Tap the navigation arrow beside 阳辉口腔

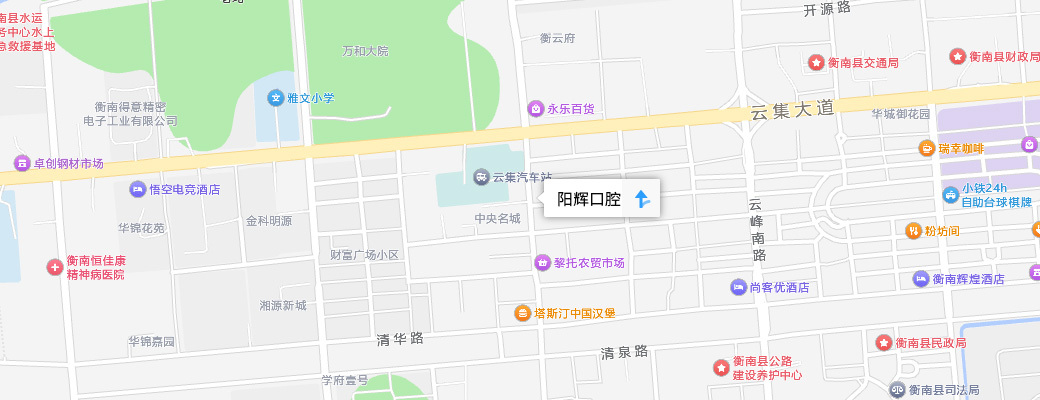(643, 199)
